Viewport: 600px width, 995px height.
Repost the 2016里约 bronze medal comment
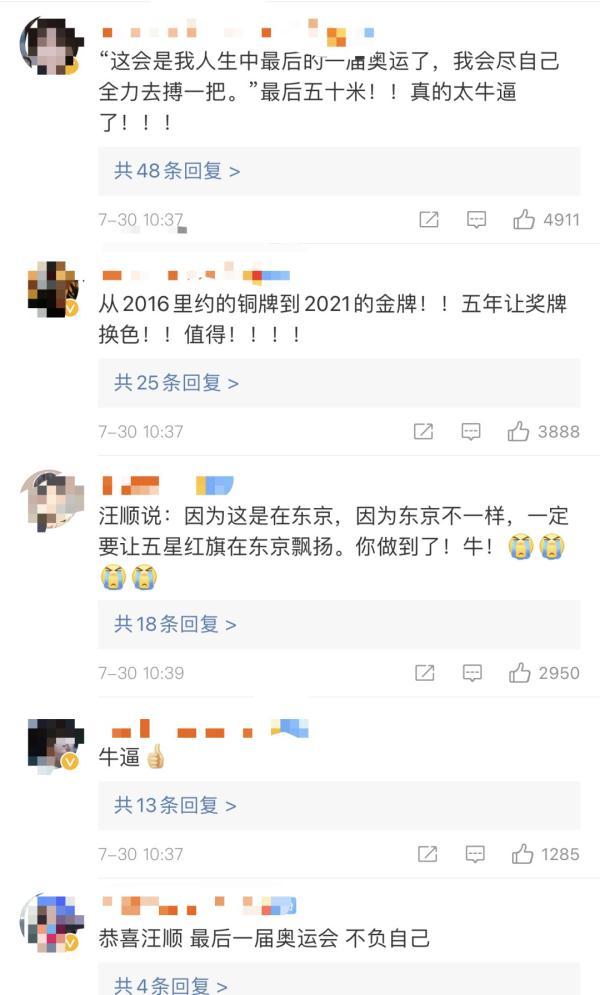pyautogui.click(x=423, y=432)
